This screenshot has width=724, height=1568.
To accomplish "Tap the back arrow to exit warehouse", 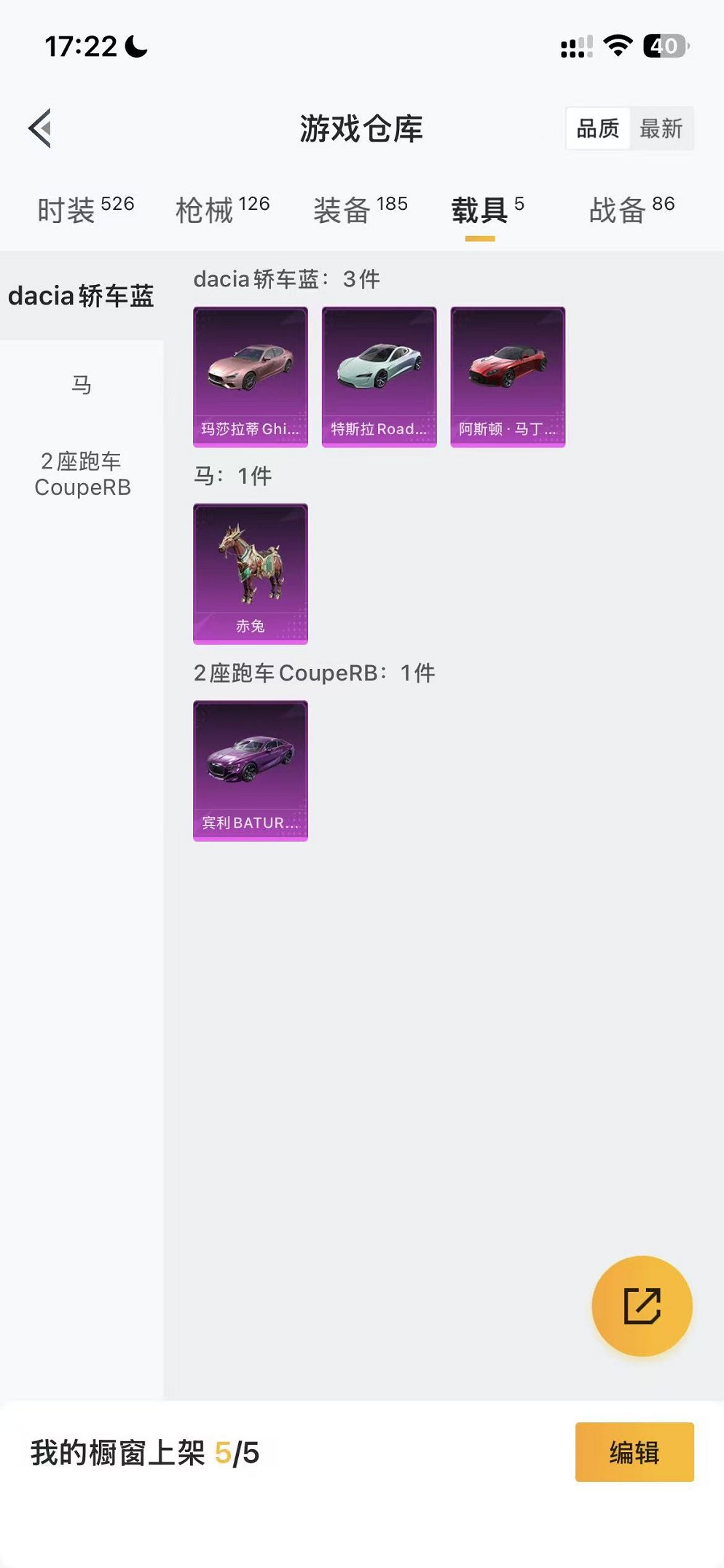I will (x=40, y=130).
